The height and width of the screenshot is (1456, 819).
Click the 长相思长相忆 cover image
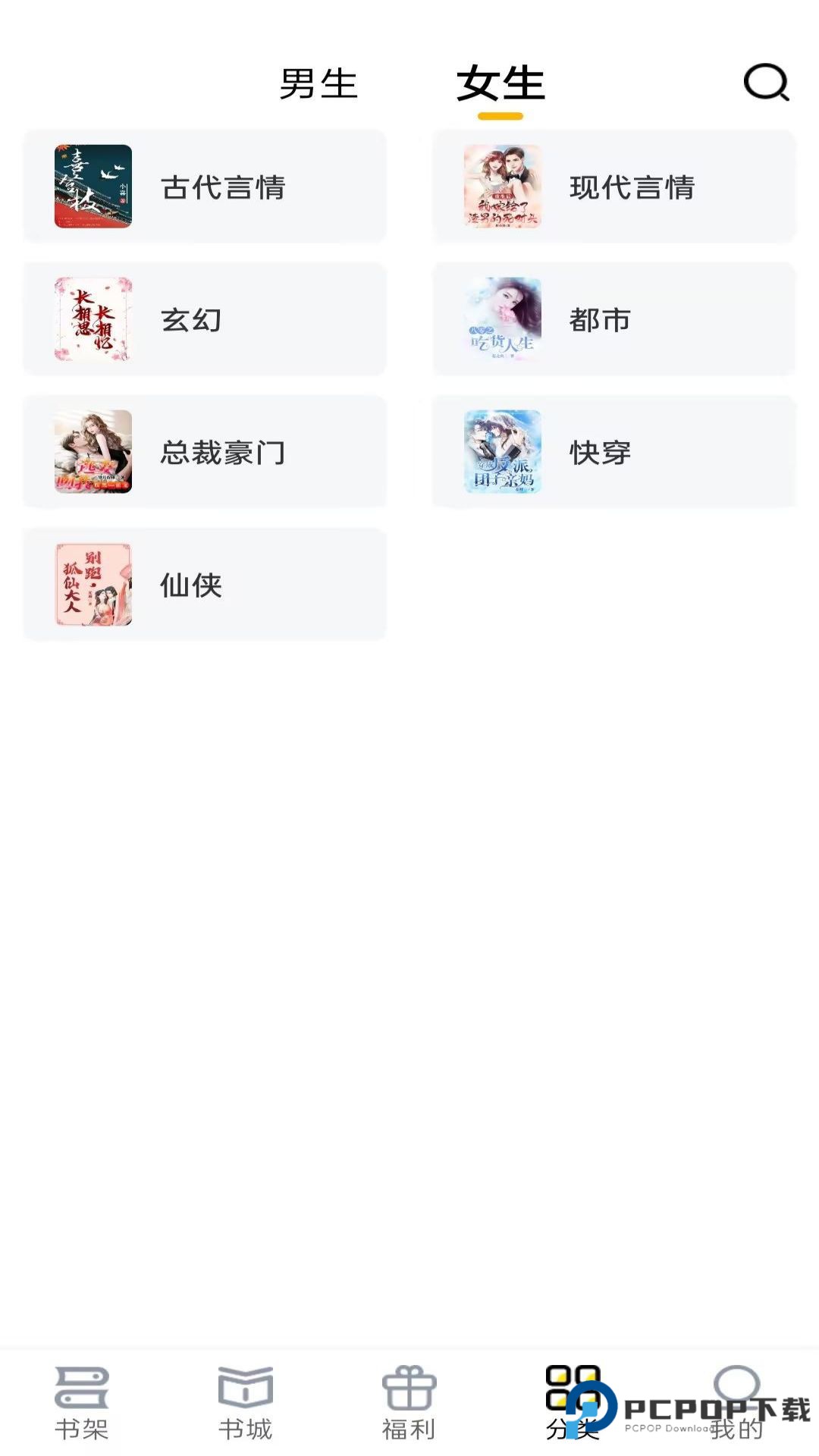coord(93,318)
